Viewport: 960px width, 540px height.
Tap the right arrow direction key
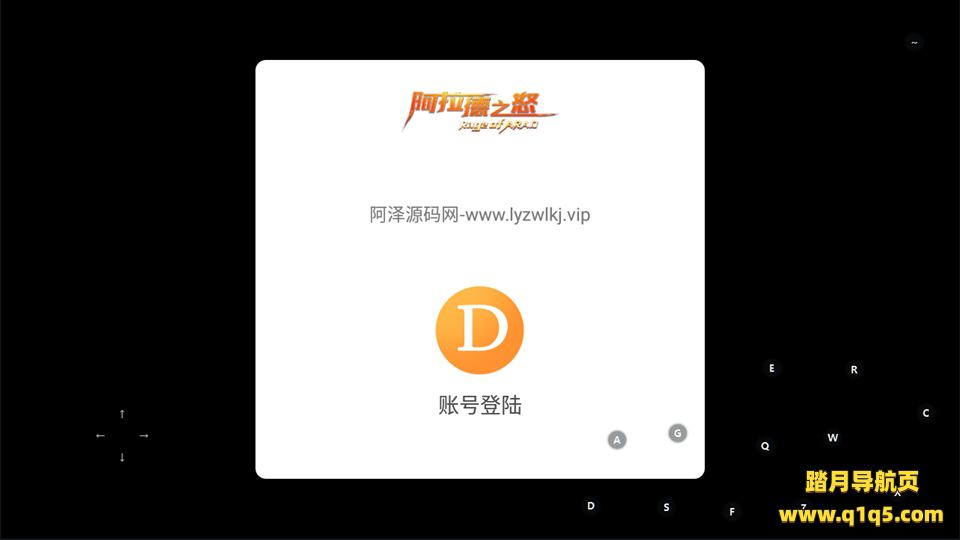click(x=144, y=436)
